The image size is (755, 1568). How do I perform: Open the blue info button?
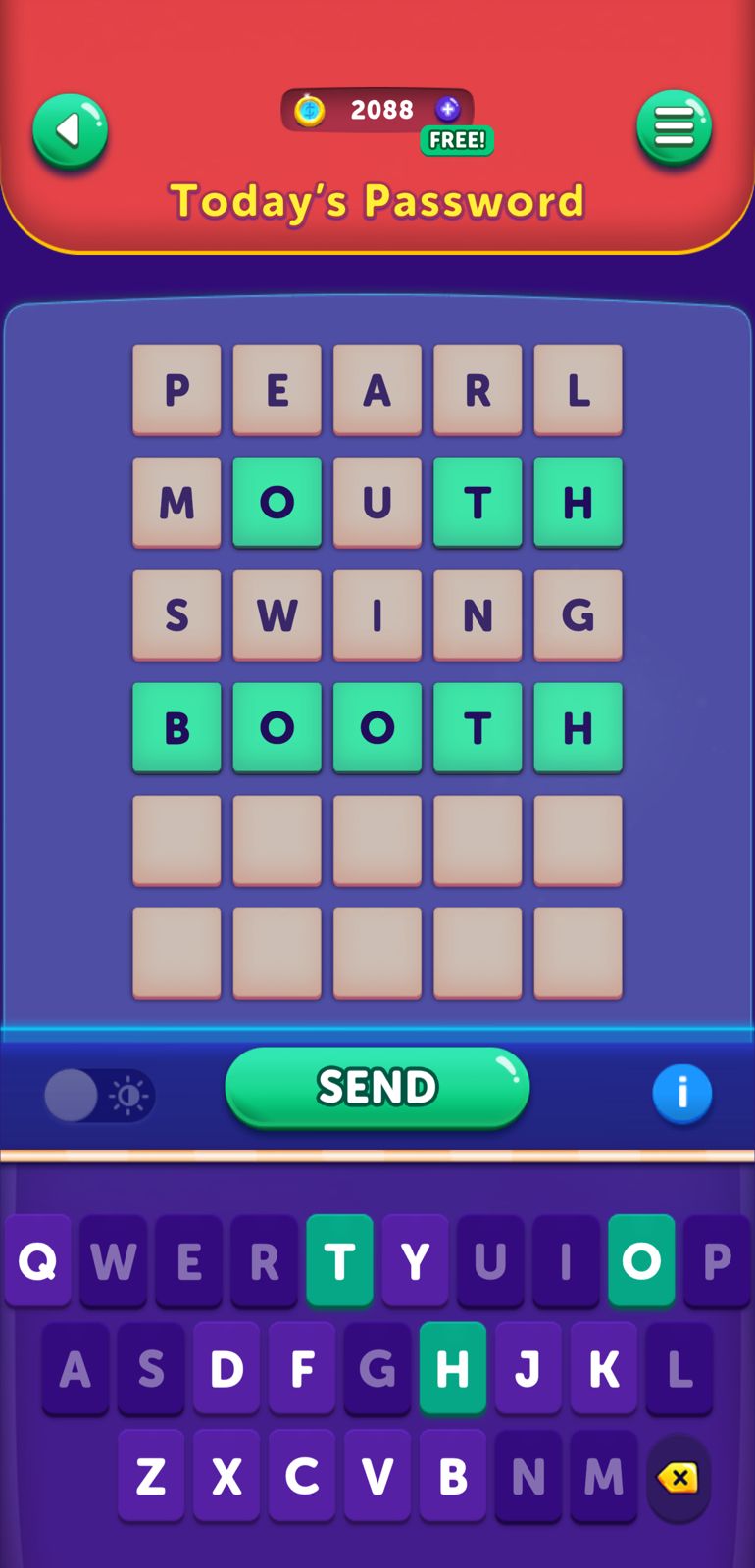(x=681, y=1093)
